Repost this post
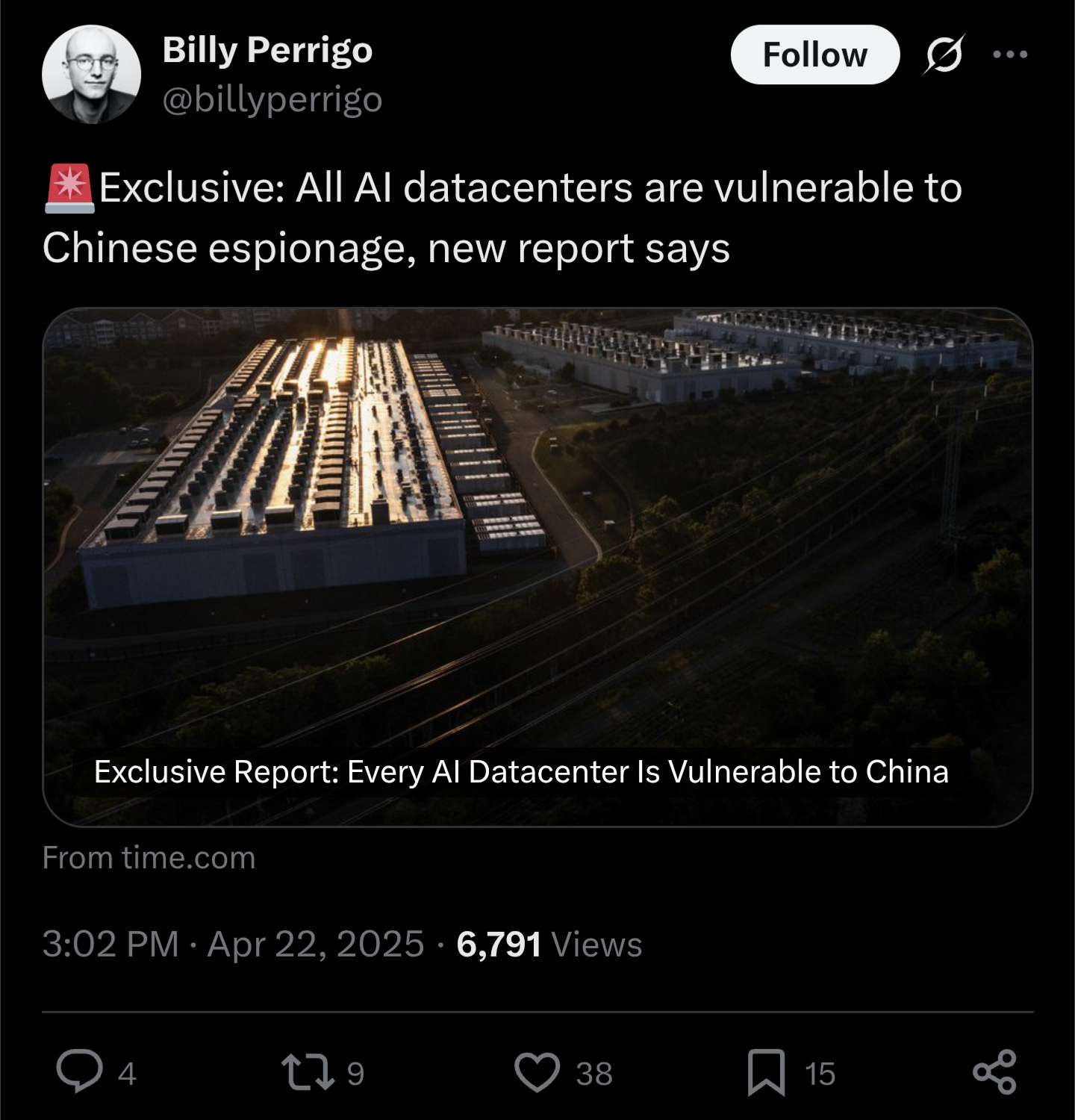 [x=308, y=1071]
